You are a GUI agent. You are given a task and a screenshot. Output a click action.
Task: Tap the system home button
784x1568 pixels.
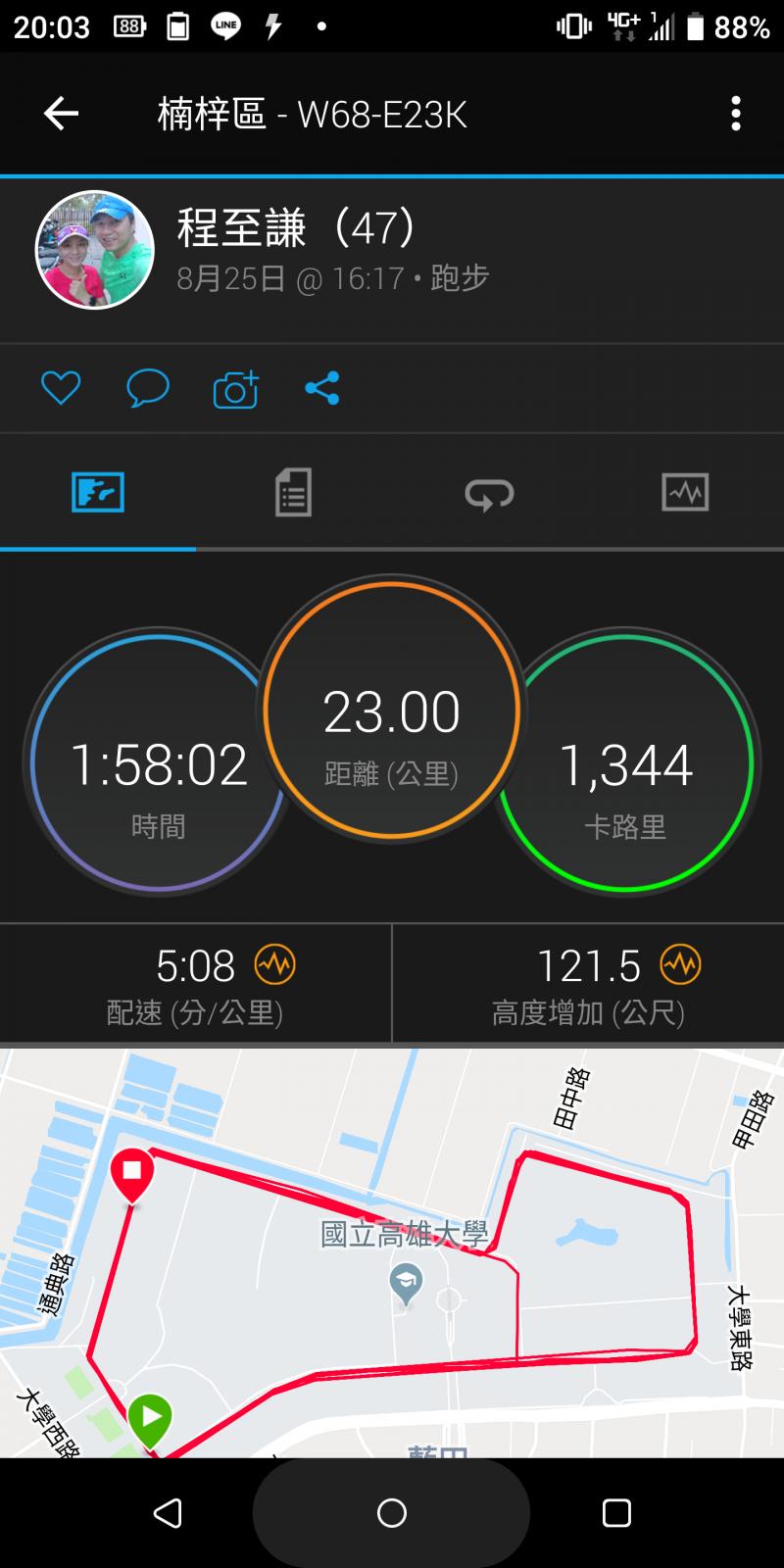[392, 1513]
